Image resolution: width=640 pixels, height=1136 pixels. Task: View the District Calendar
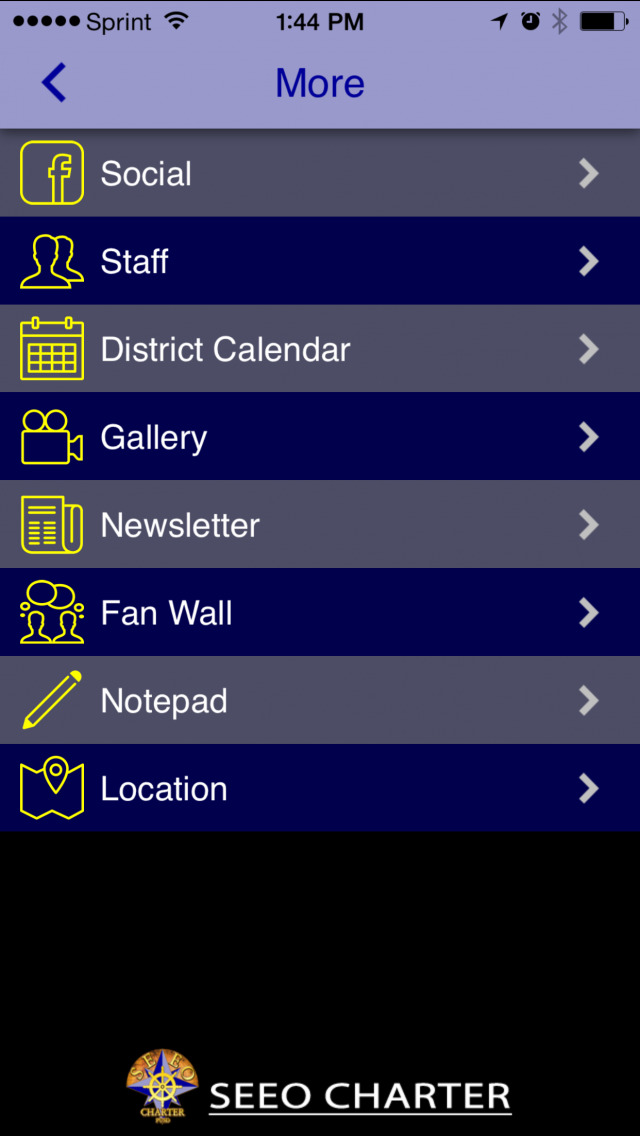pos(320,348)
